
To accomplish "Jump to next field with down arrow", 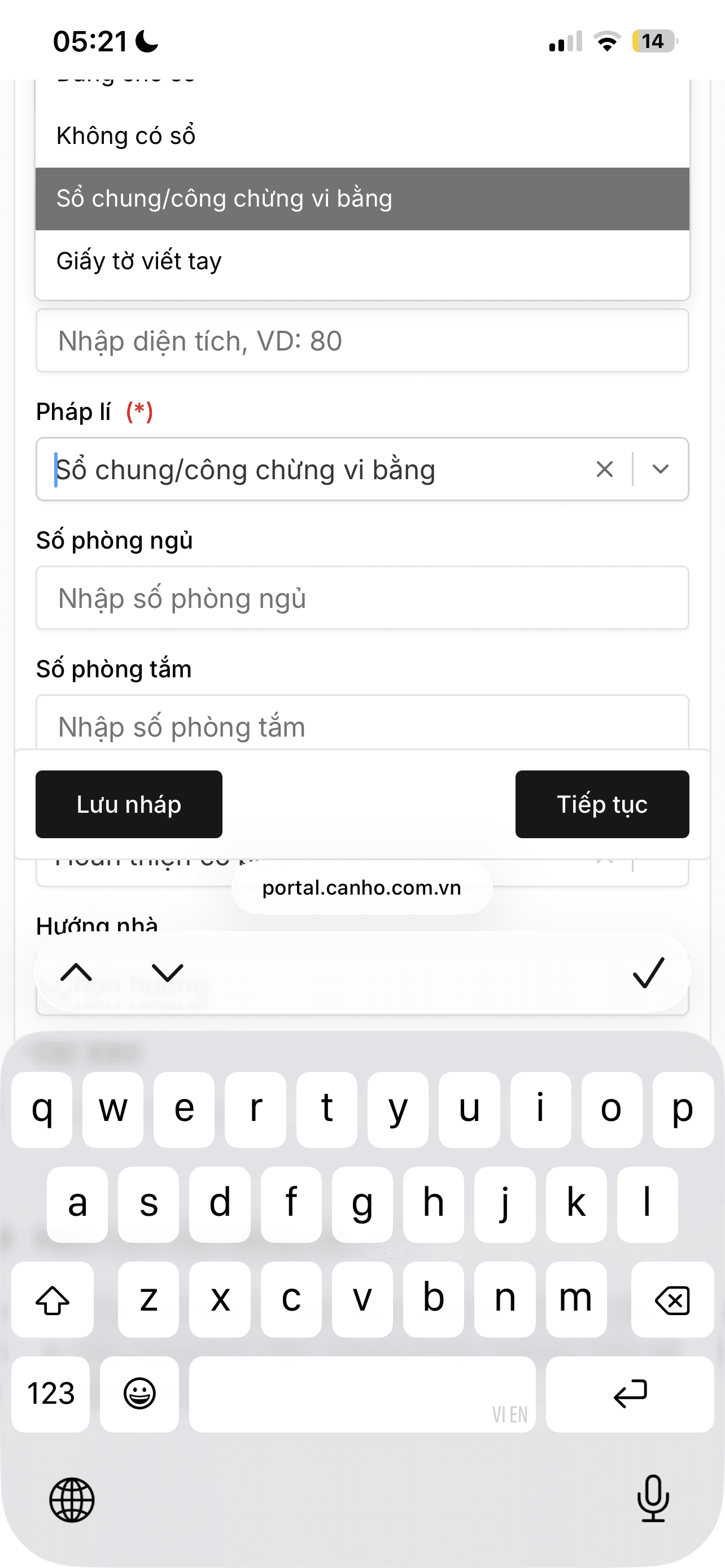I will point(167,972).
